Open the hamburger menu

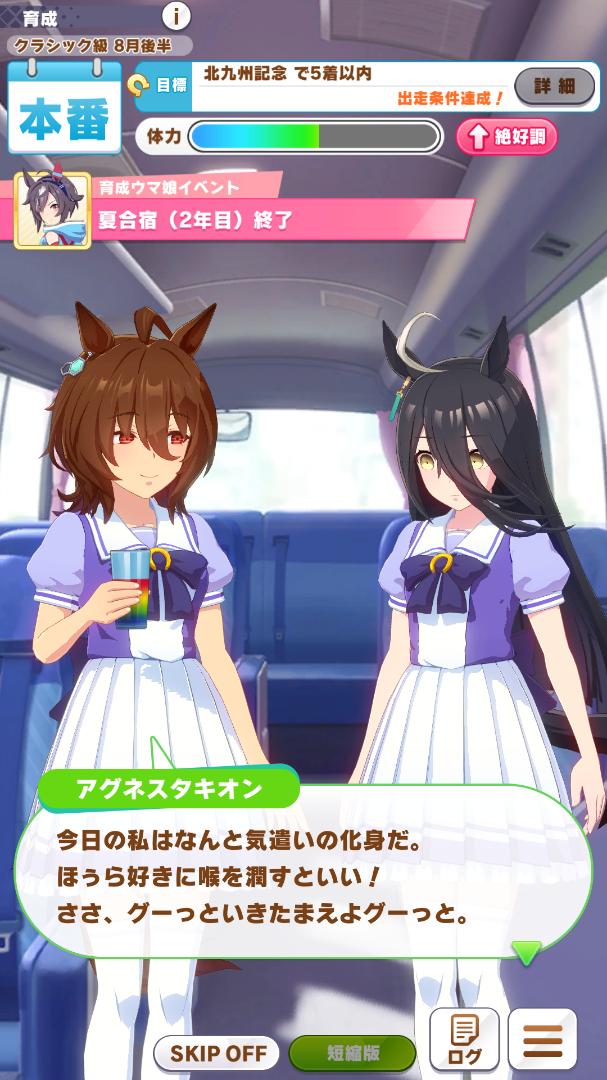[542, 1038]
